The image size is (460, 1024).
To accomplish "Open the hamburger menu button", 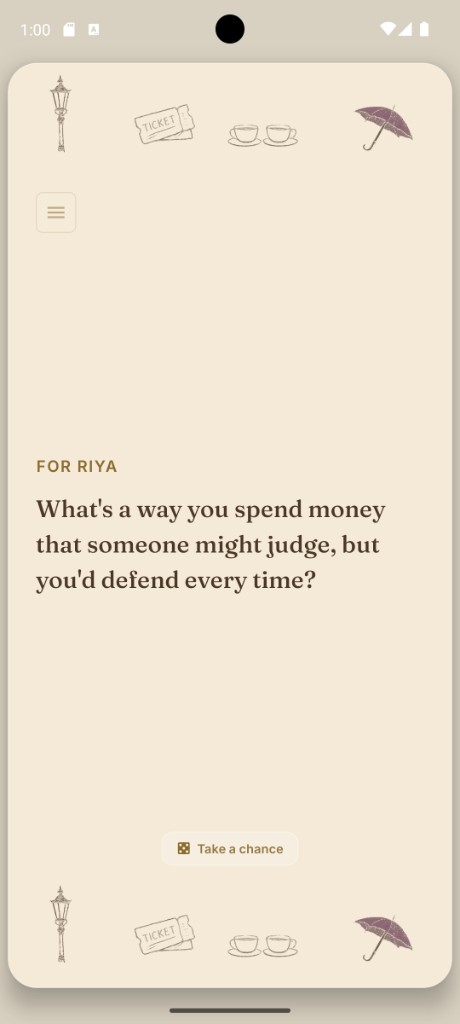I will (56, 212).
